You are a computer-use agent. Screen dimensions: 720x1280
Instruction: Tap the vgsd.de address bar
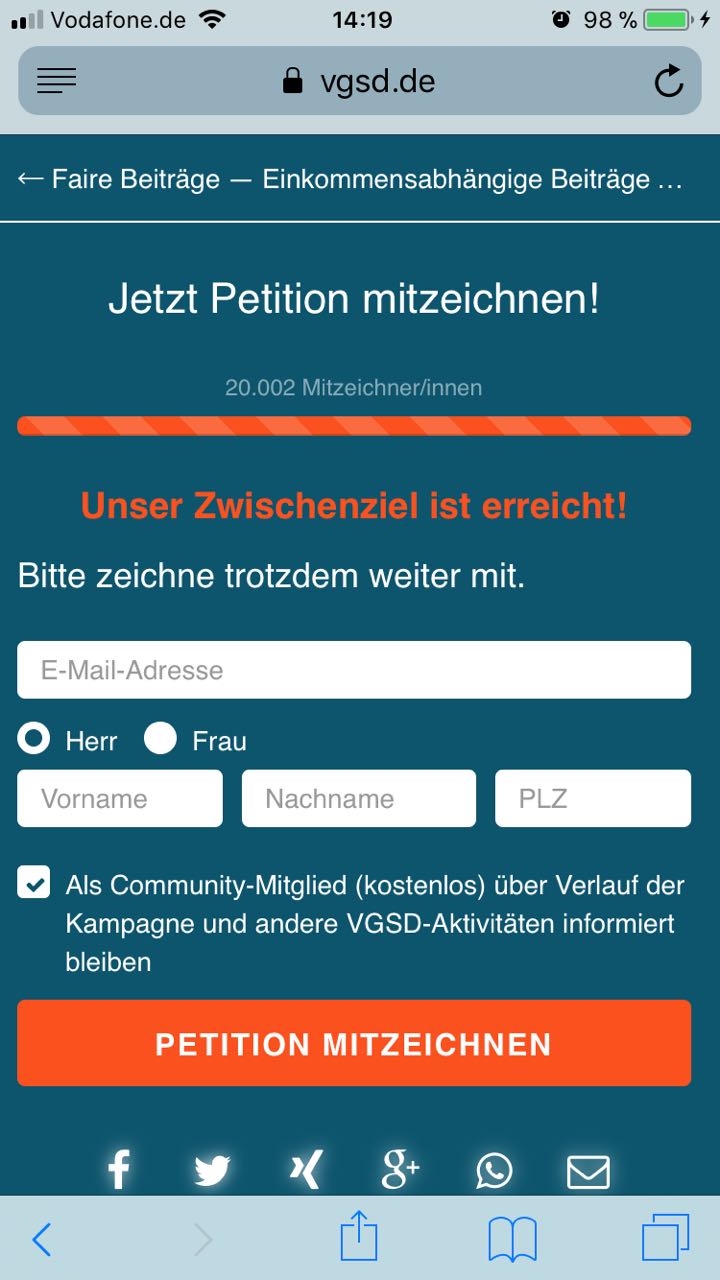360,81
